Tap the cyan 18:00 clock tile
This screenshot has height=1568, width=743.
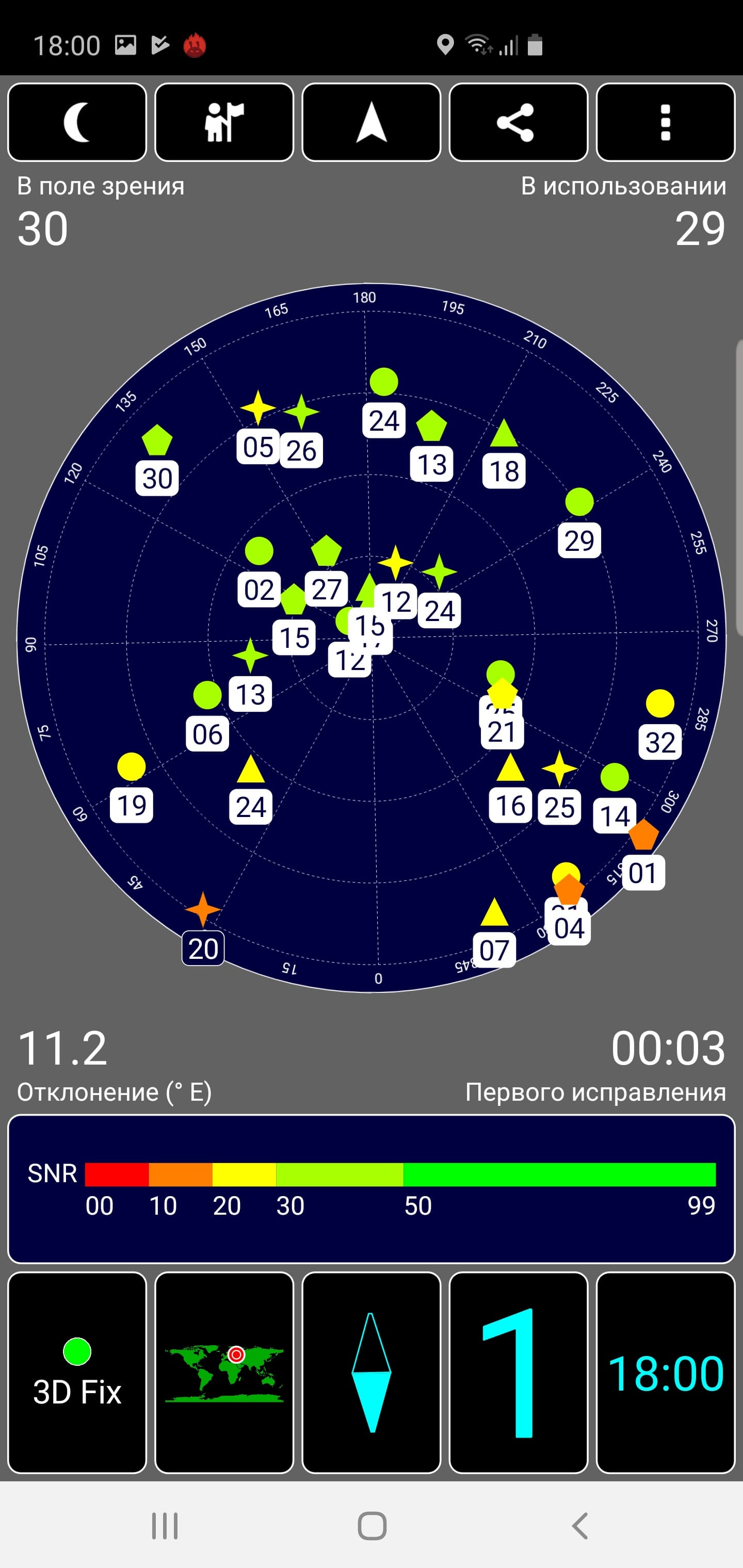point(666,1373)
